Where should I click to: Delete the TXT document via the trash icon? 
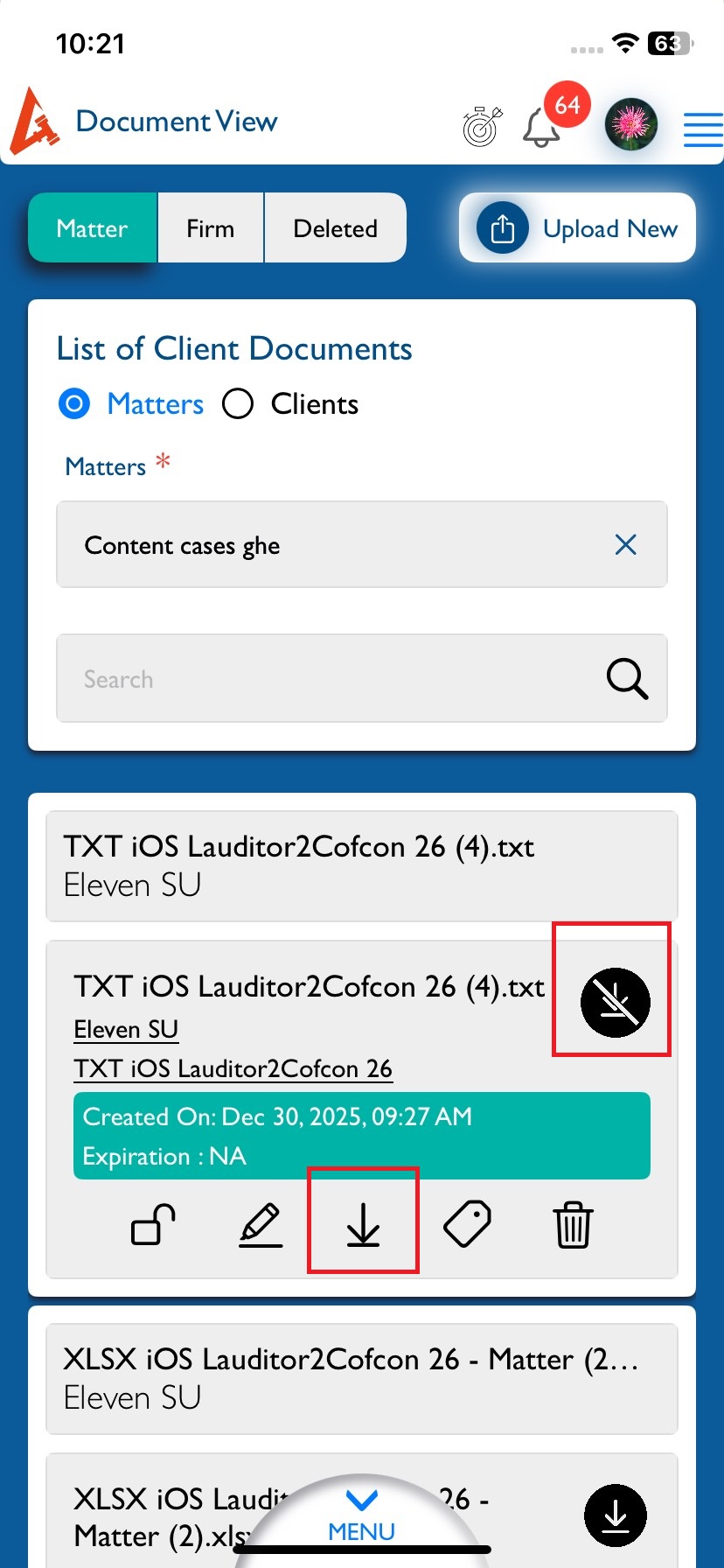click(x=573, y=1224)
